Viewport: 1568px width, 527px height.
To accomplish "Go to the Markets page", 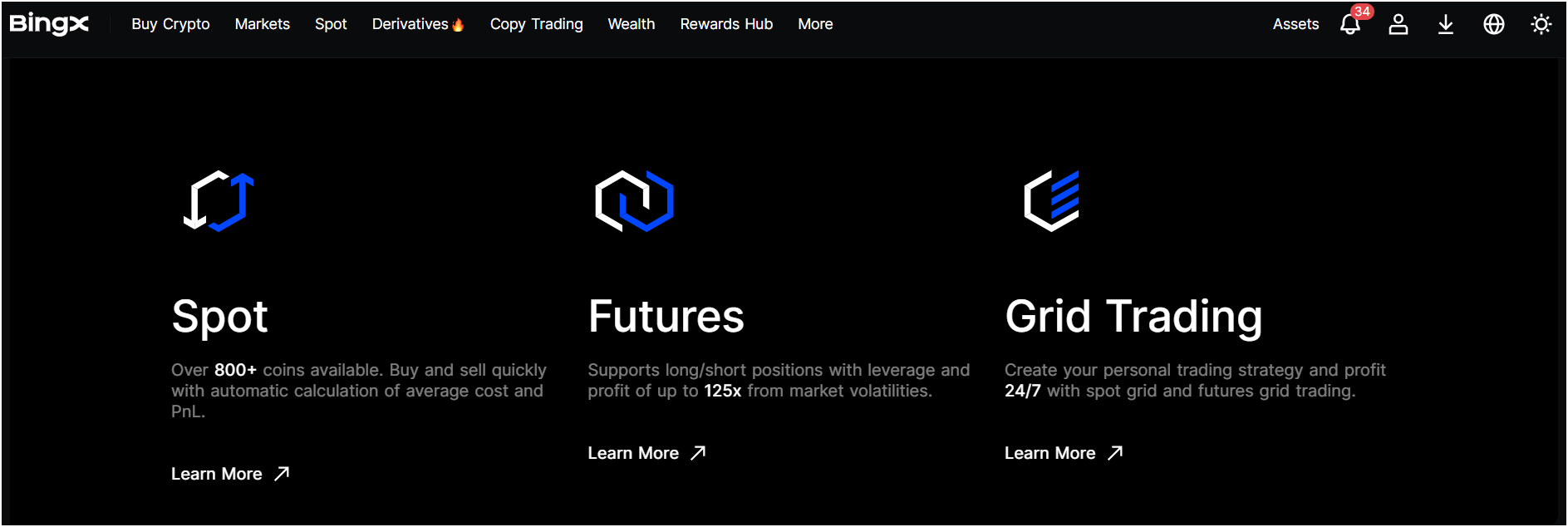I will click(262, 24).
